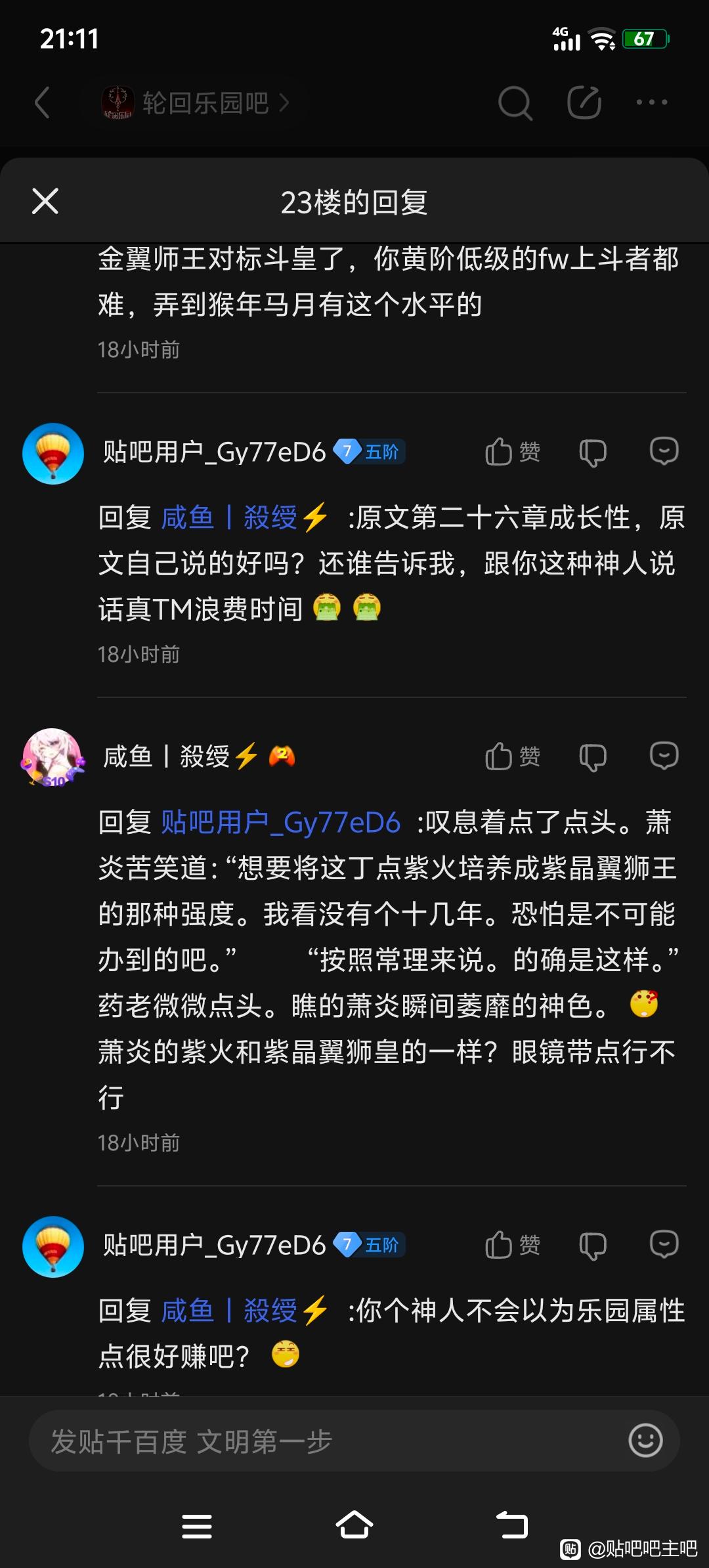Open comment on 乐园属性点 reply
The height and width of the screenshot is (1568, 709).
pos(664,1244)
